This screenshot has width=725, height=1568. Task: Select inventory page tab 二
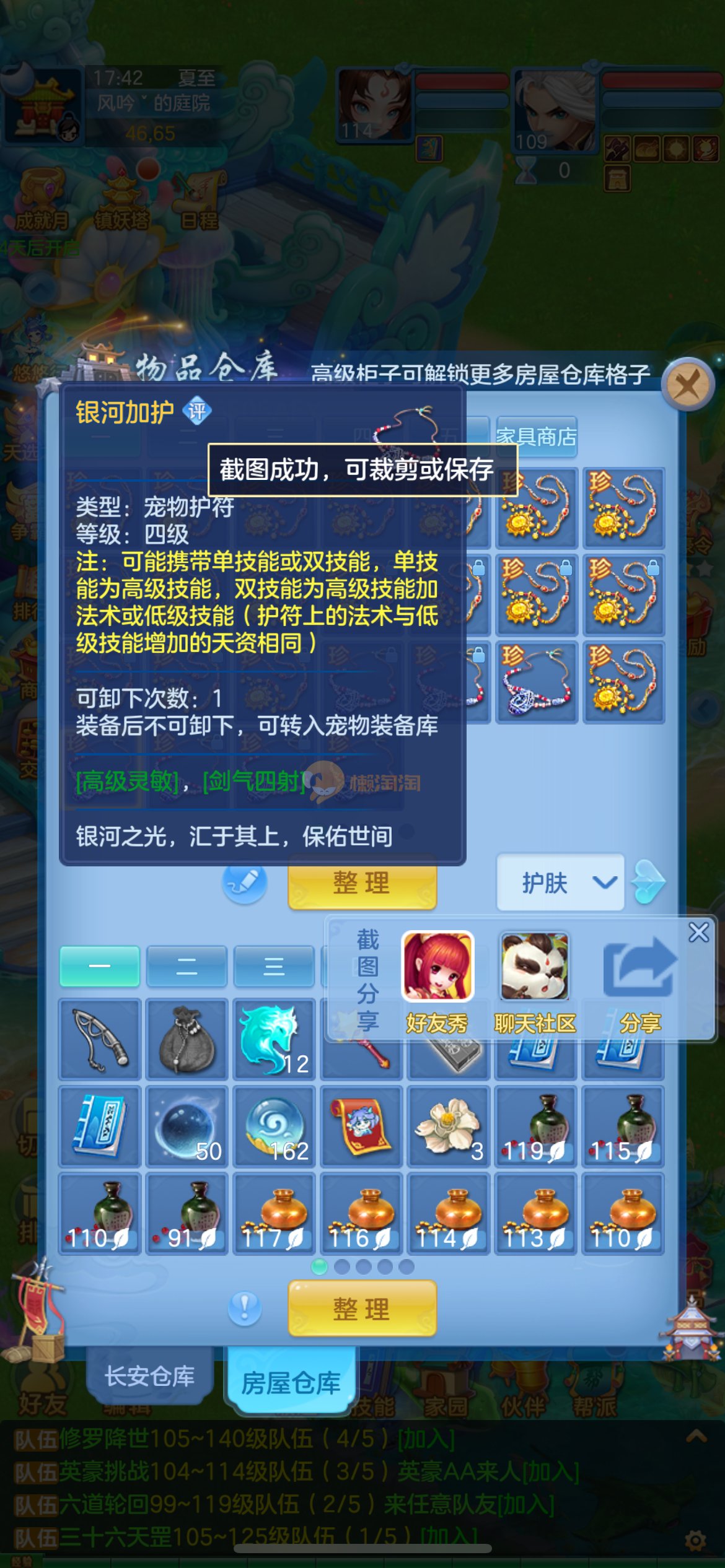click(x=187, y=967)
